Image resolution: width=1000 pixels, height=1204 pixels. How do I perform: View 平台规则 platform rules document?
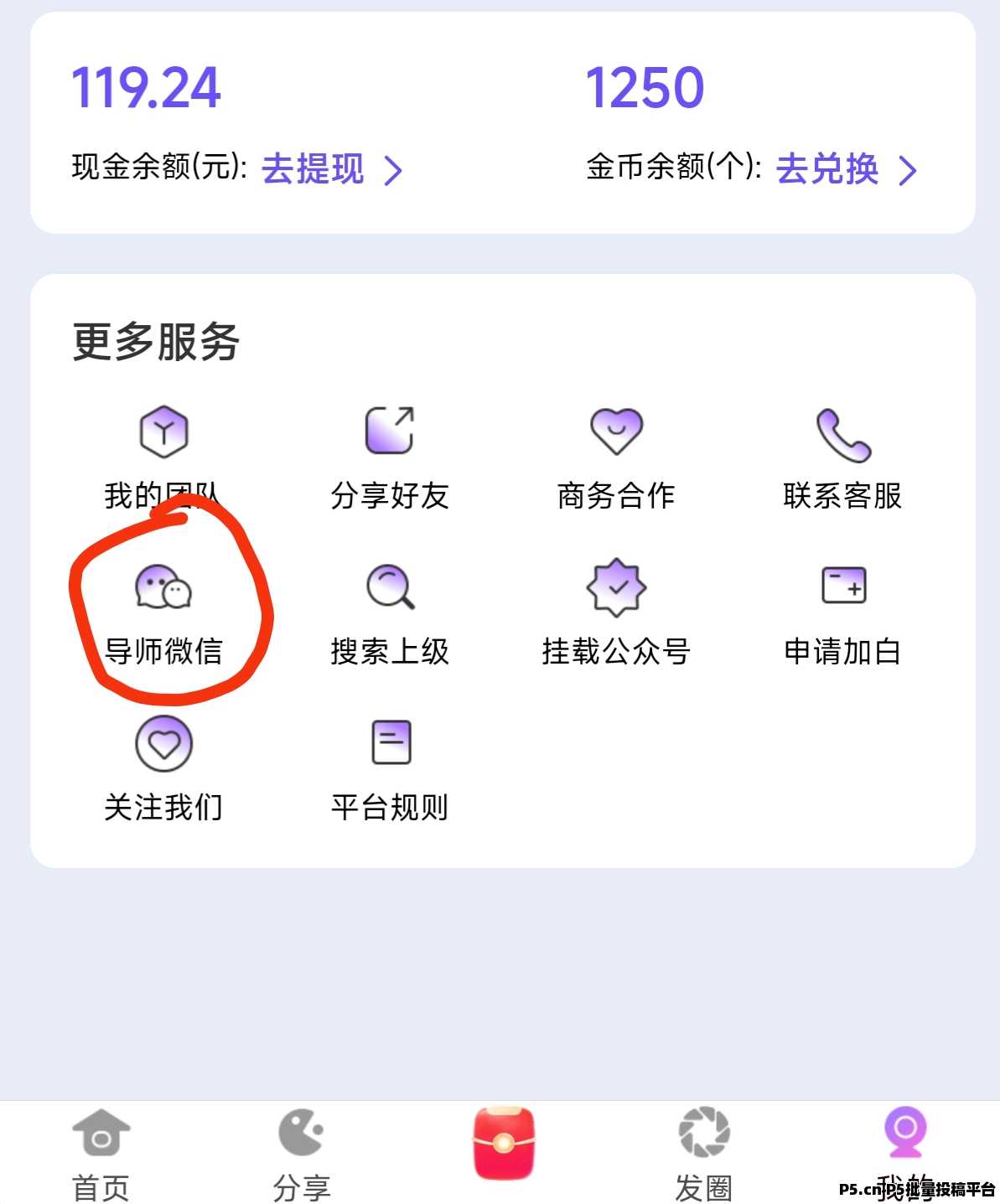[x=391, y=742]
